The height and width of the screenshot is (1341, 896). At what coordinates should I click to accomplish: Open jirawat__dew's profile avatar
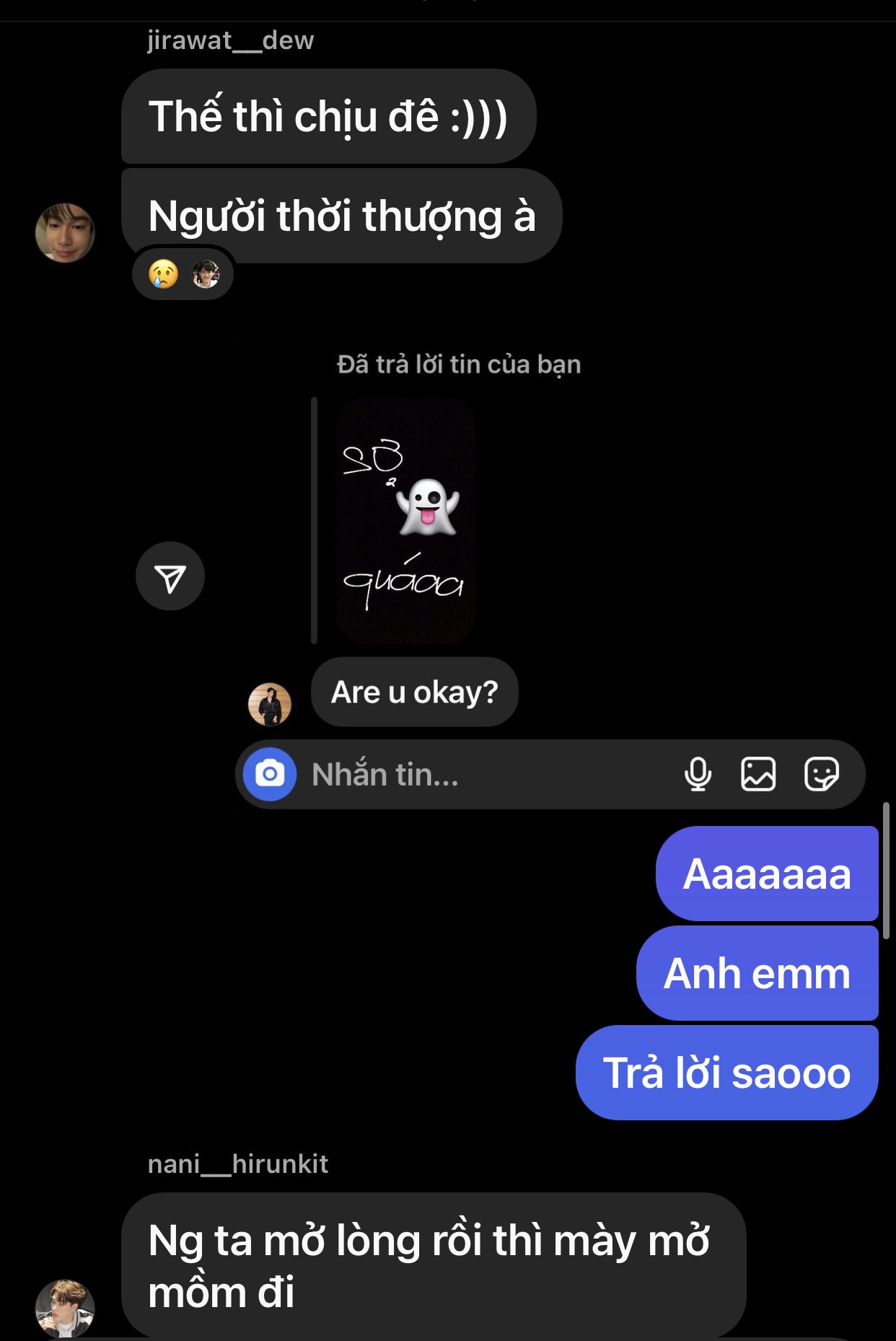point(65,233)
